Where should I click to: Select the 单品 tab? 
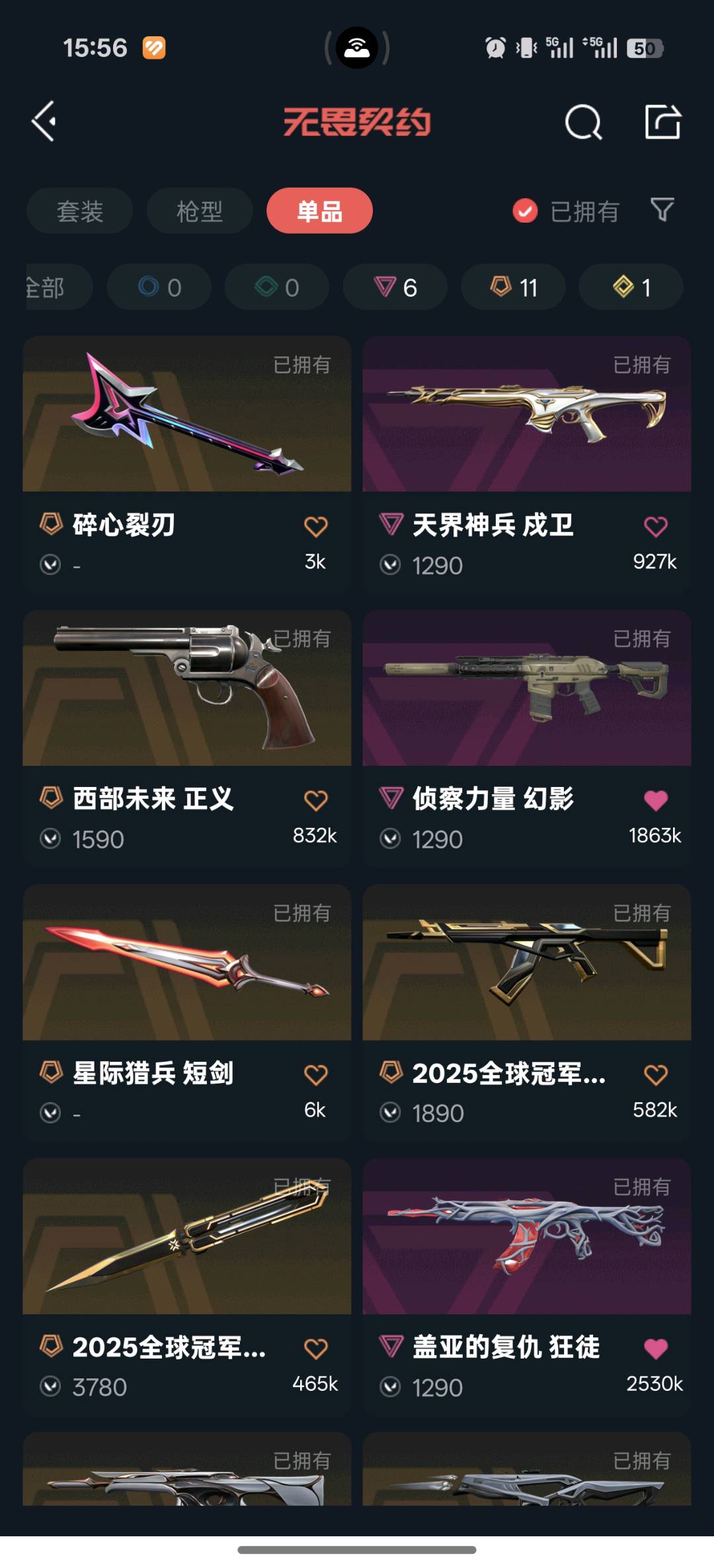click(x=319, y=211)
